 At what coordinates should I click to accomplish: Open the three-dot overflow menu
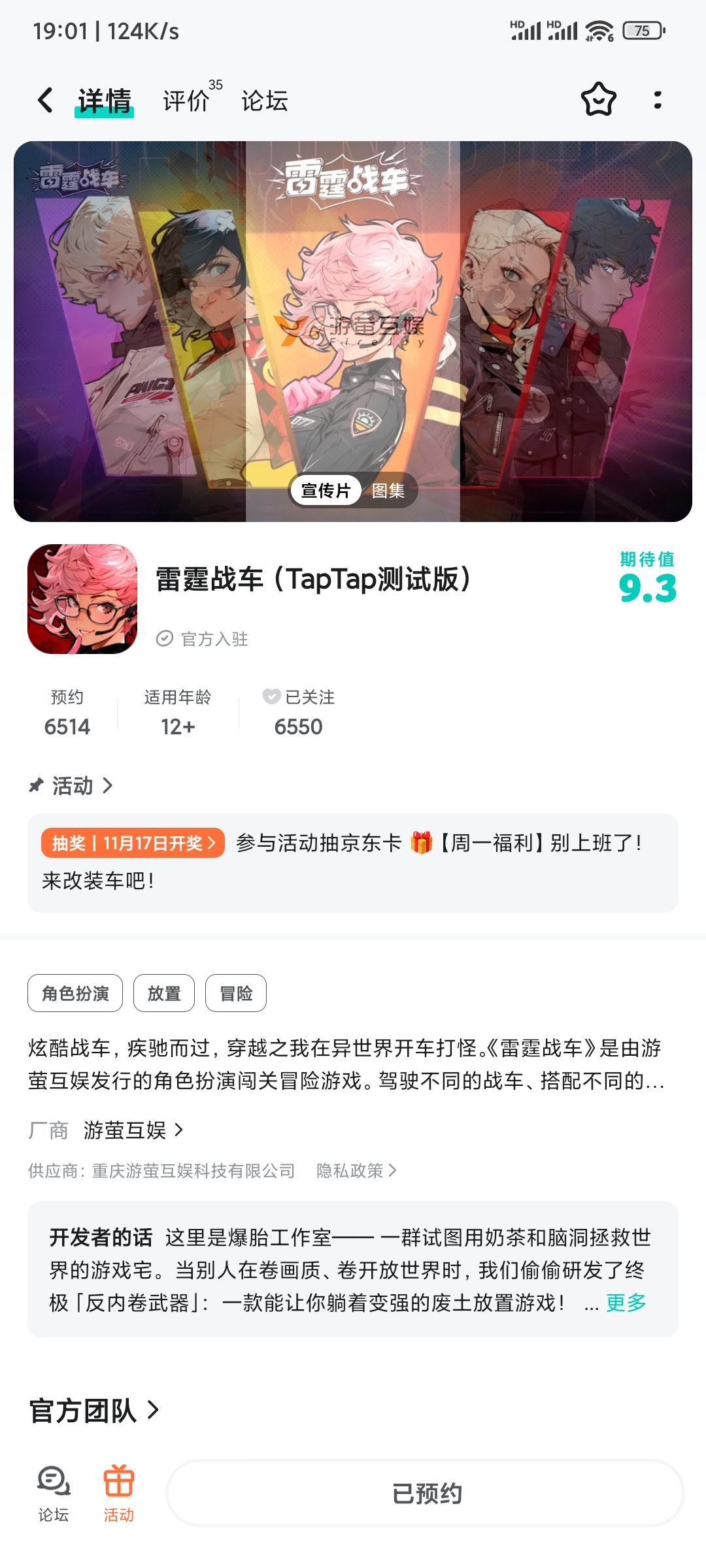[658, 99]
